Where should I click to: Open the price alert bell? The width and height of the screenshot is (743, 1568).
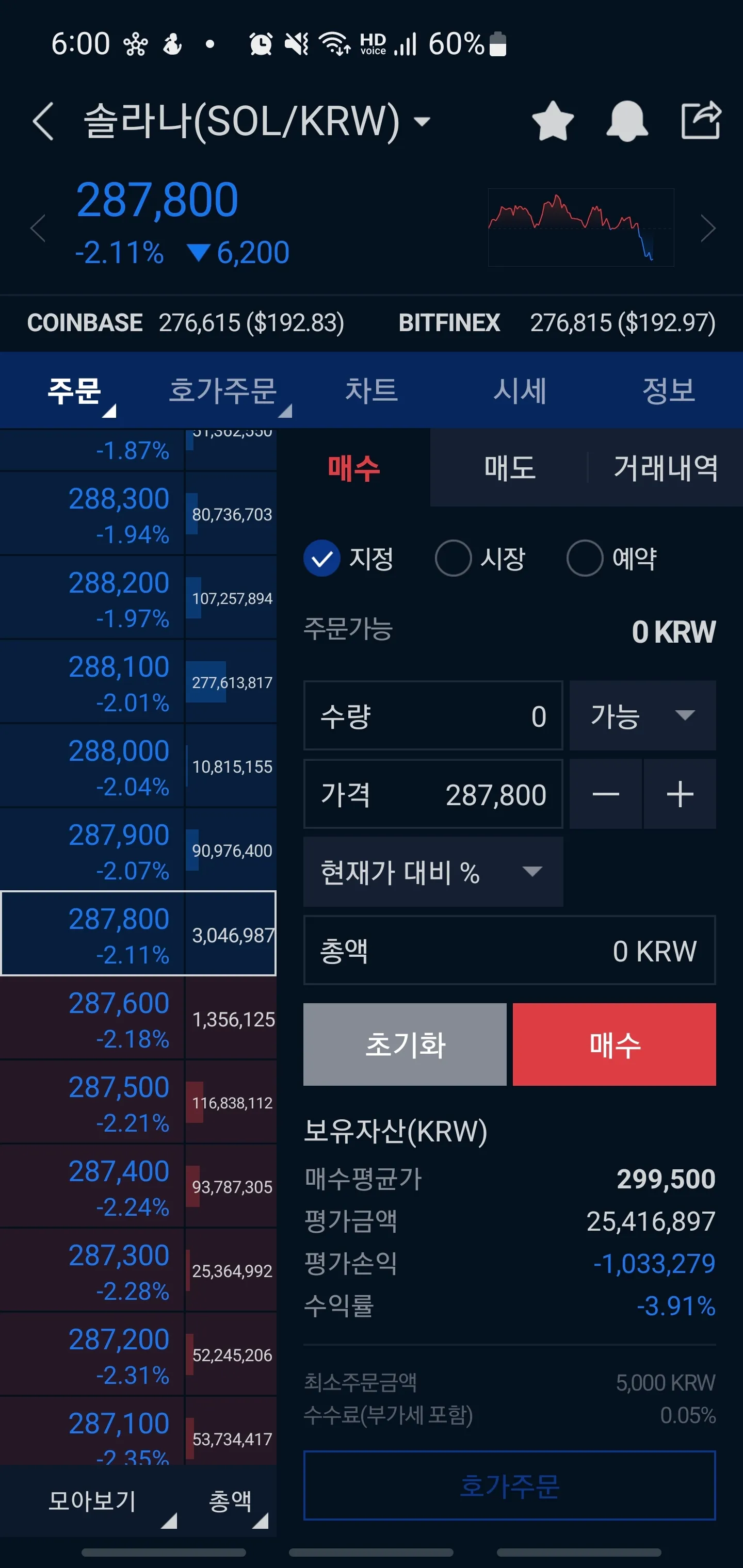click(627, 121)
